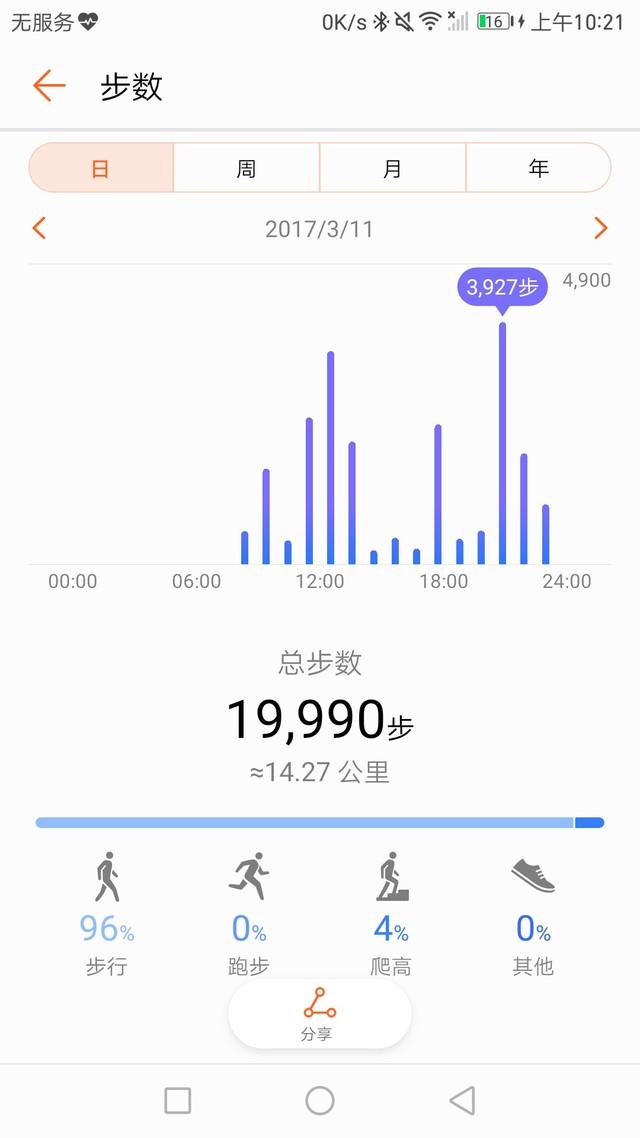The image size is (640, 1138).
Task: Share step data with 分享
Action: [319, 1014]
